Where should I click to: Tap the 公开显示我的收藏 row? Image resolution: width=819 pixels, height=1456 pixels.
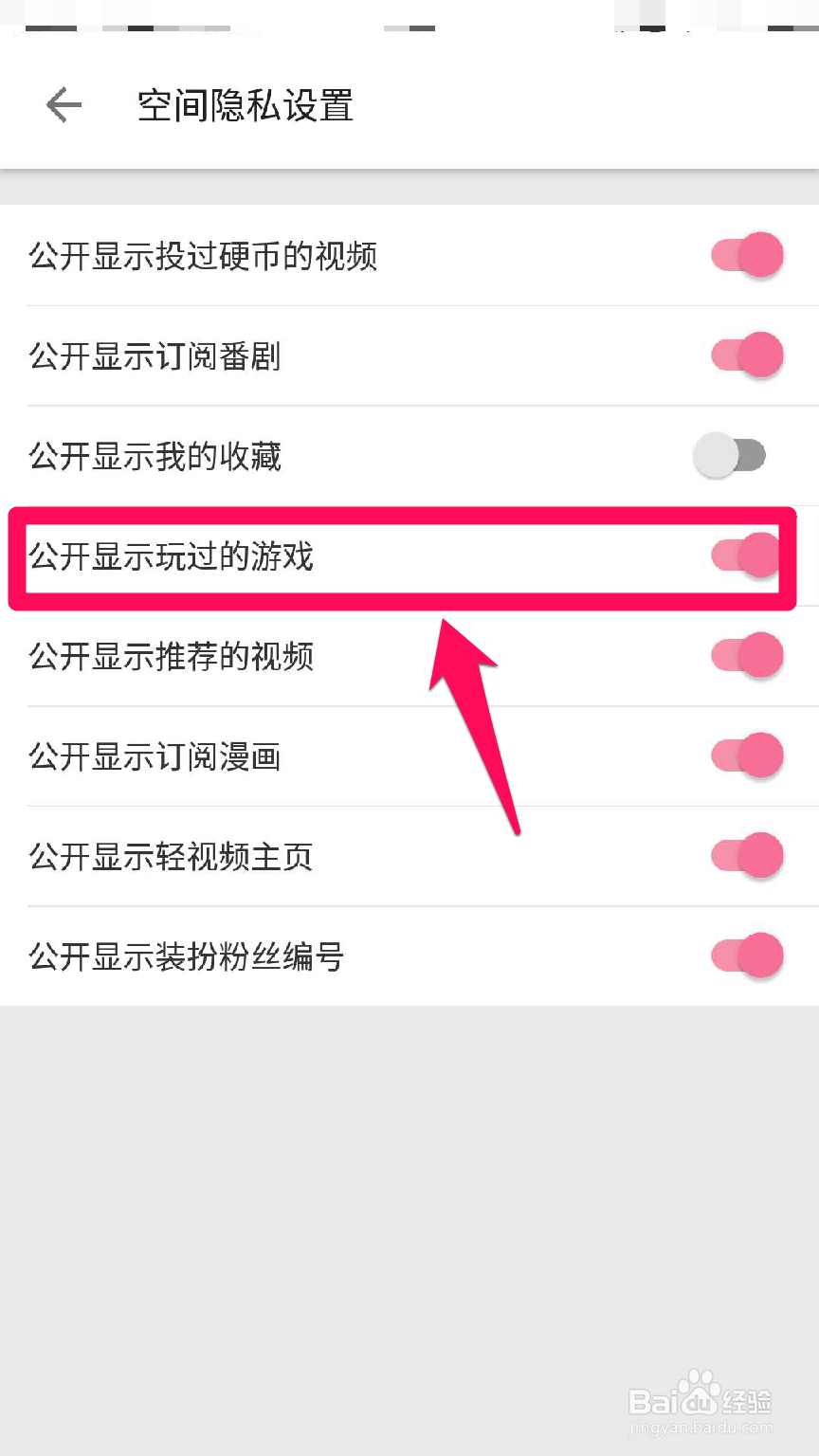coord(284,456)
